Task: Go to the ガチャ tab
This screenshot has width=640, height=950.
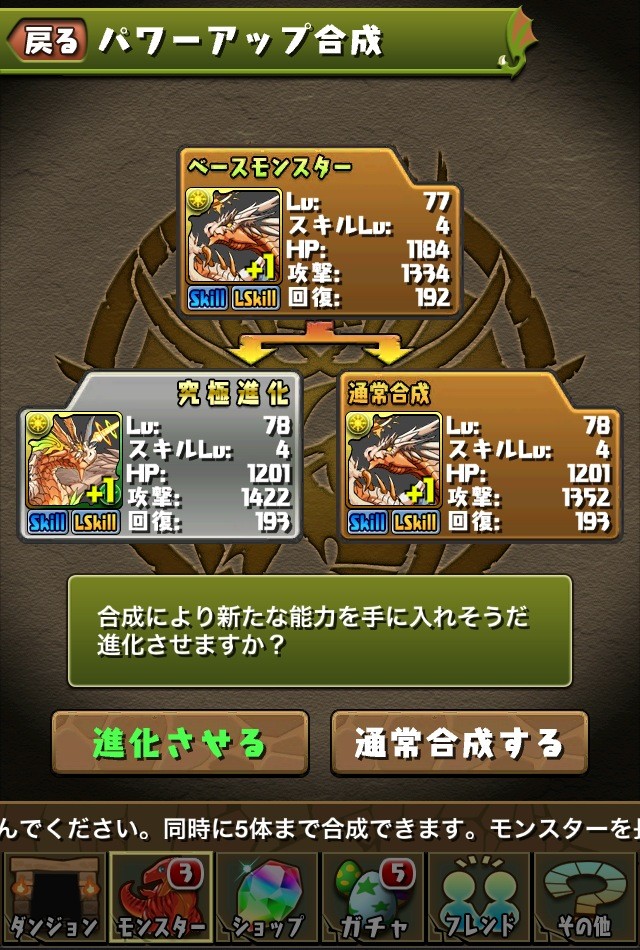Action: coord(373,898)
